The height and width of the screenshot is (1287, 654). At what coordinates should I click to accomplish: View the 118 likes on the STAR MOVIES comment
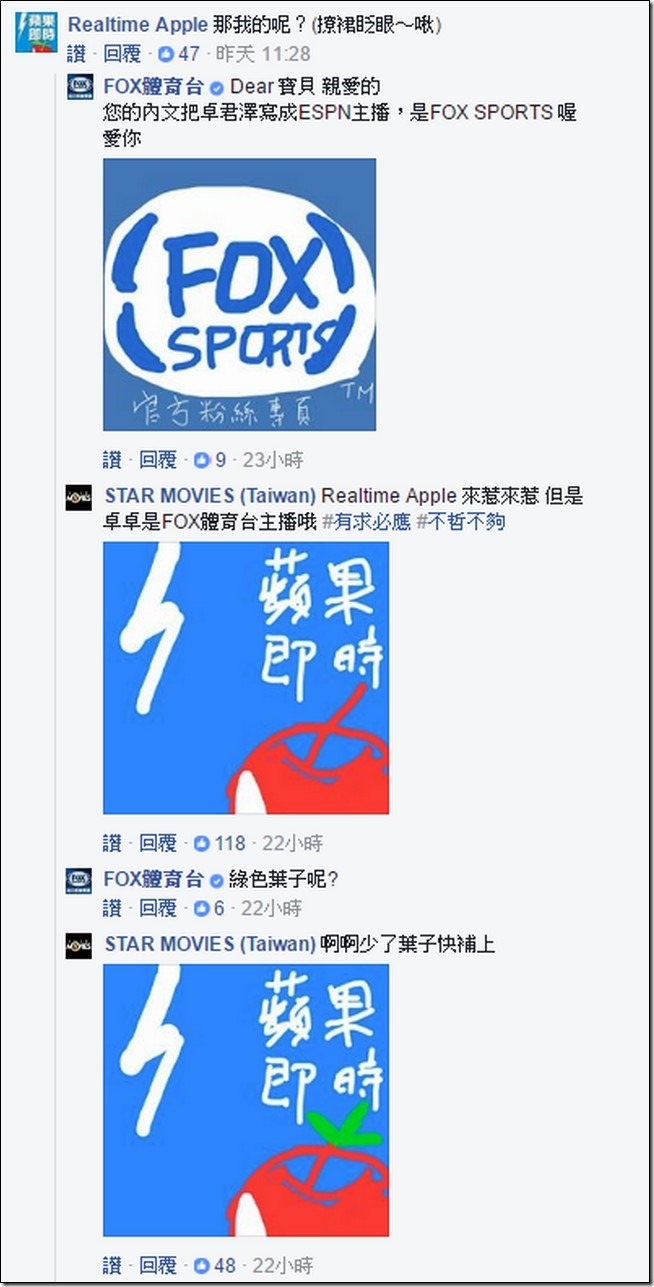(220, 844)
